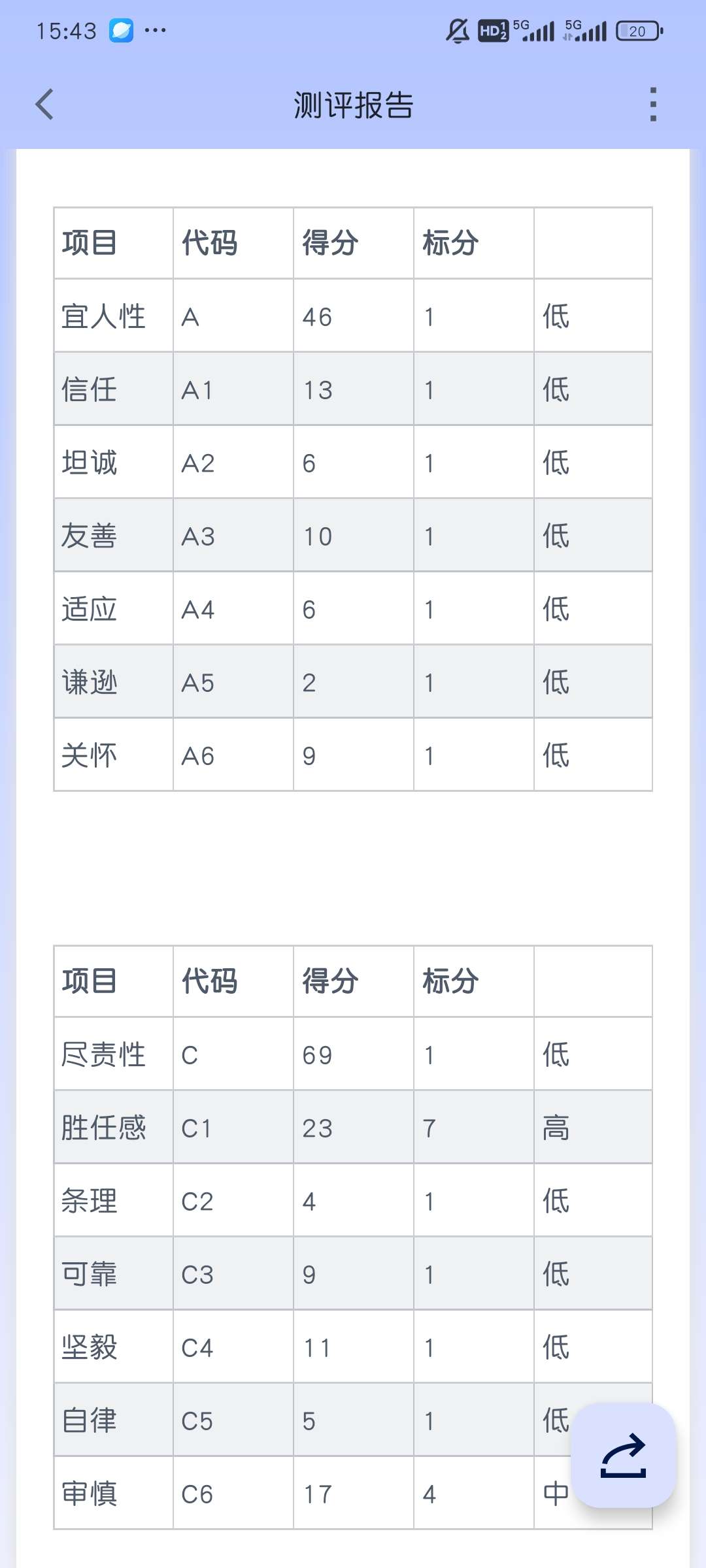Go back from the 测评报告 page
This screenshot has width=706, height=1568.
pyautogui.click(x=44, y=105)
